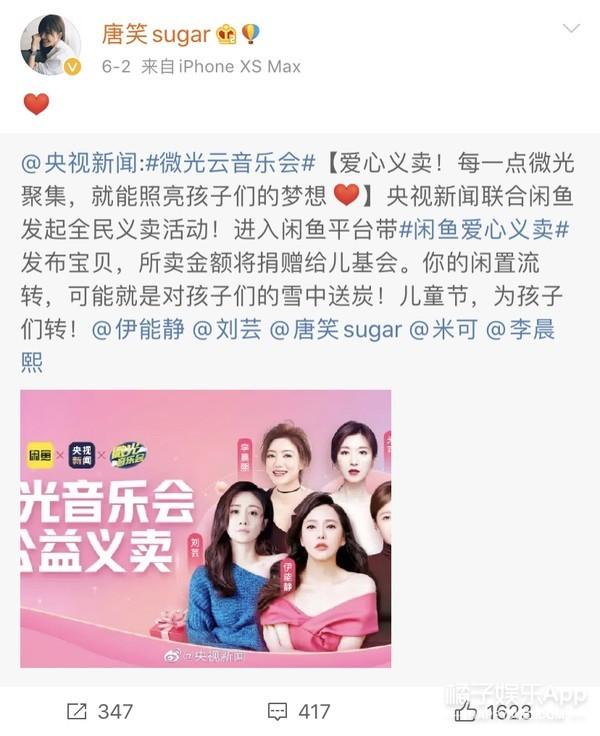Image resolution: width=600 pixels, height=736 pixels.
Task: Open 唐笑sugar's profile avatar
Action: (x=51, y=45)
